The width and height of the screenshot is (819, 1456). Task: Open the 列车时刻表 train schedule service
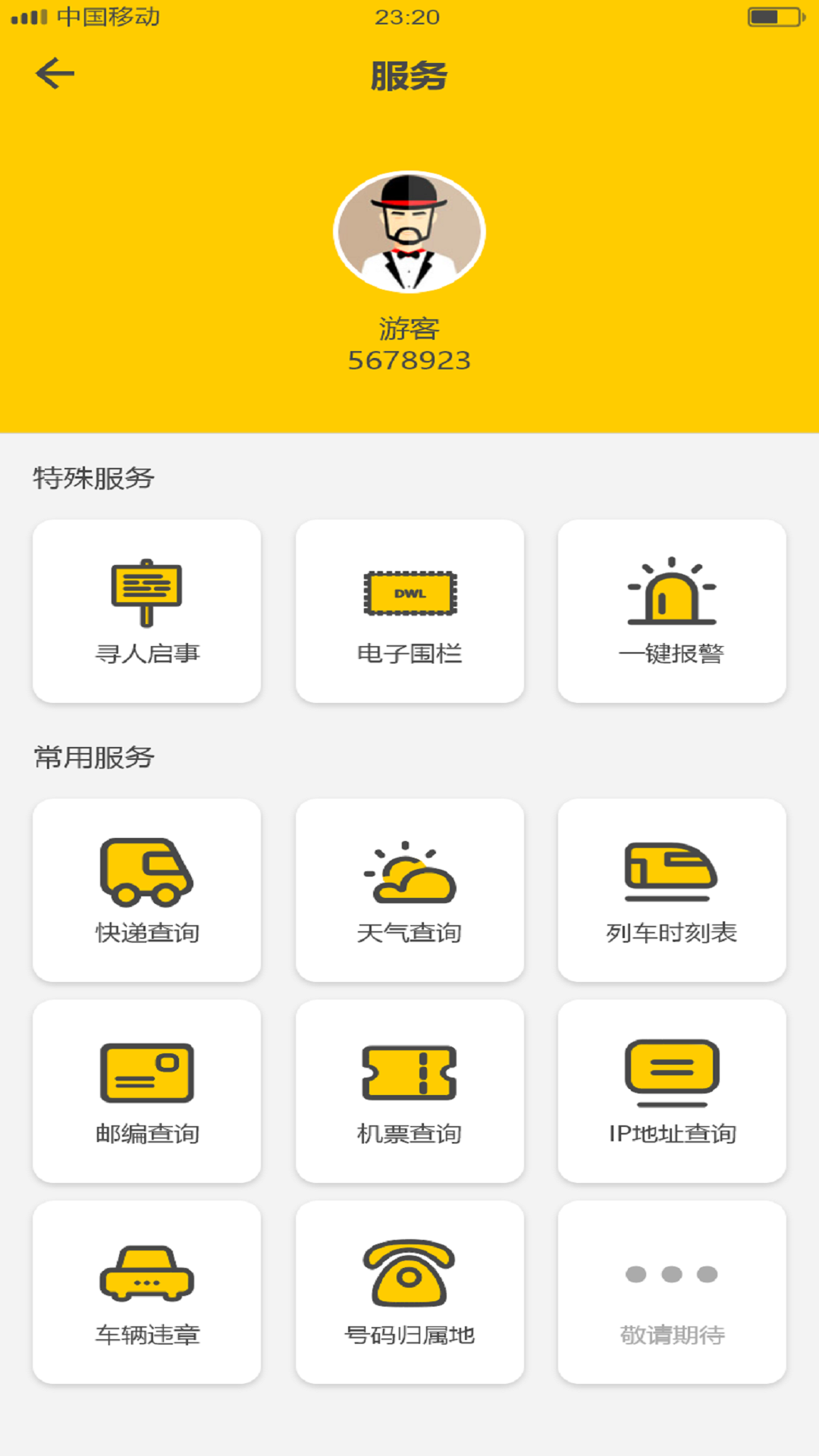tap(672, 891)
